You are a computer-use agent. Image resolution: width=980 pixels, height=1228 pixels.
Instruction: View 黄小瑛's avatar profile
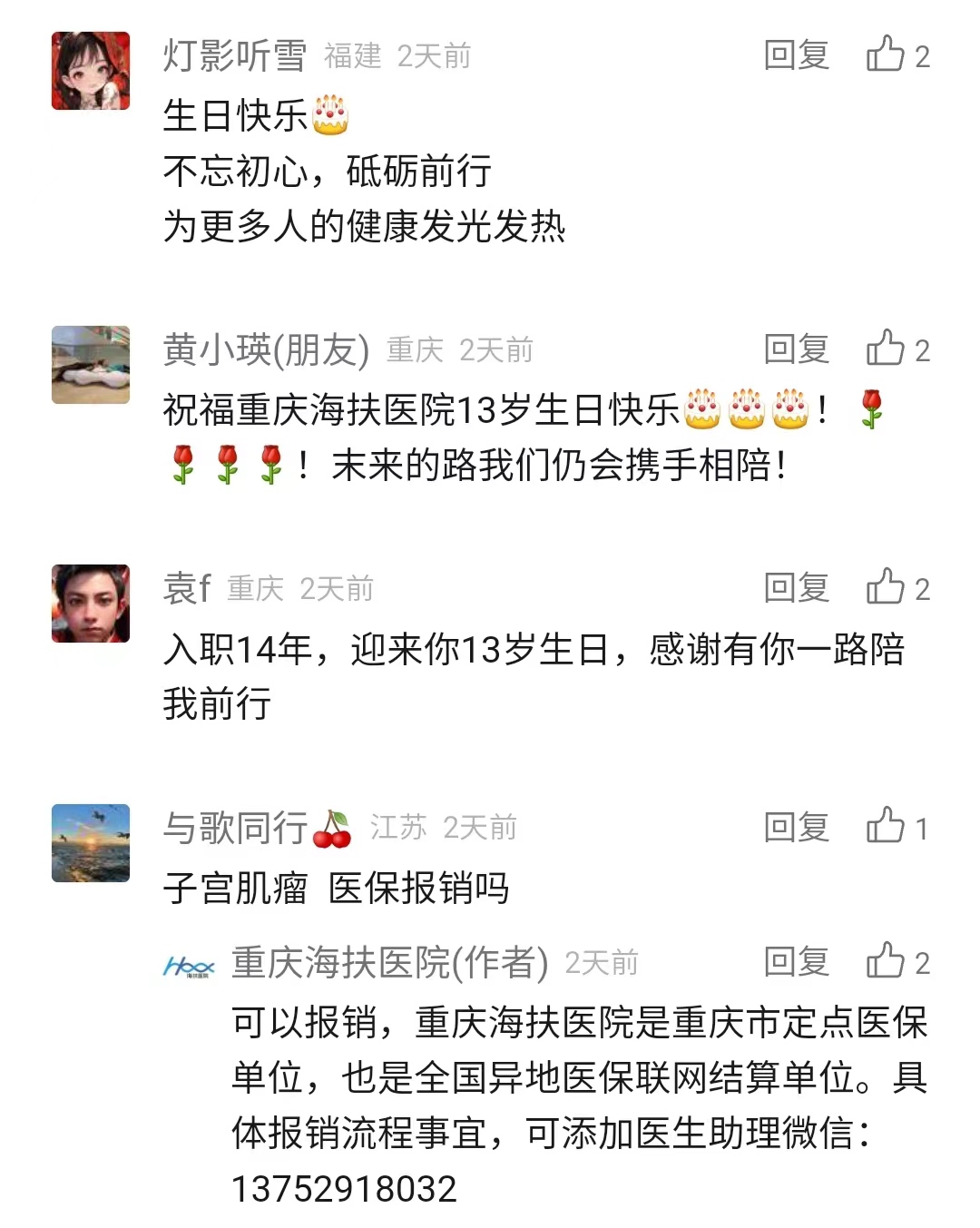[x=91, y=365]
